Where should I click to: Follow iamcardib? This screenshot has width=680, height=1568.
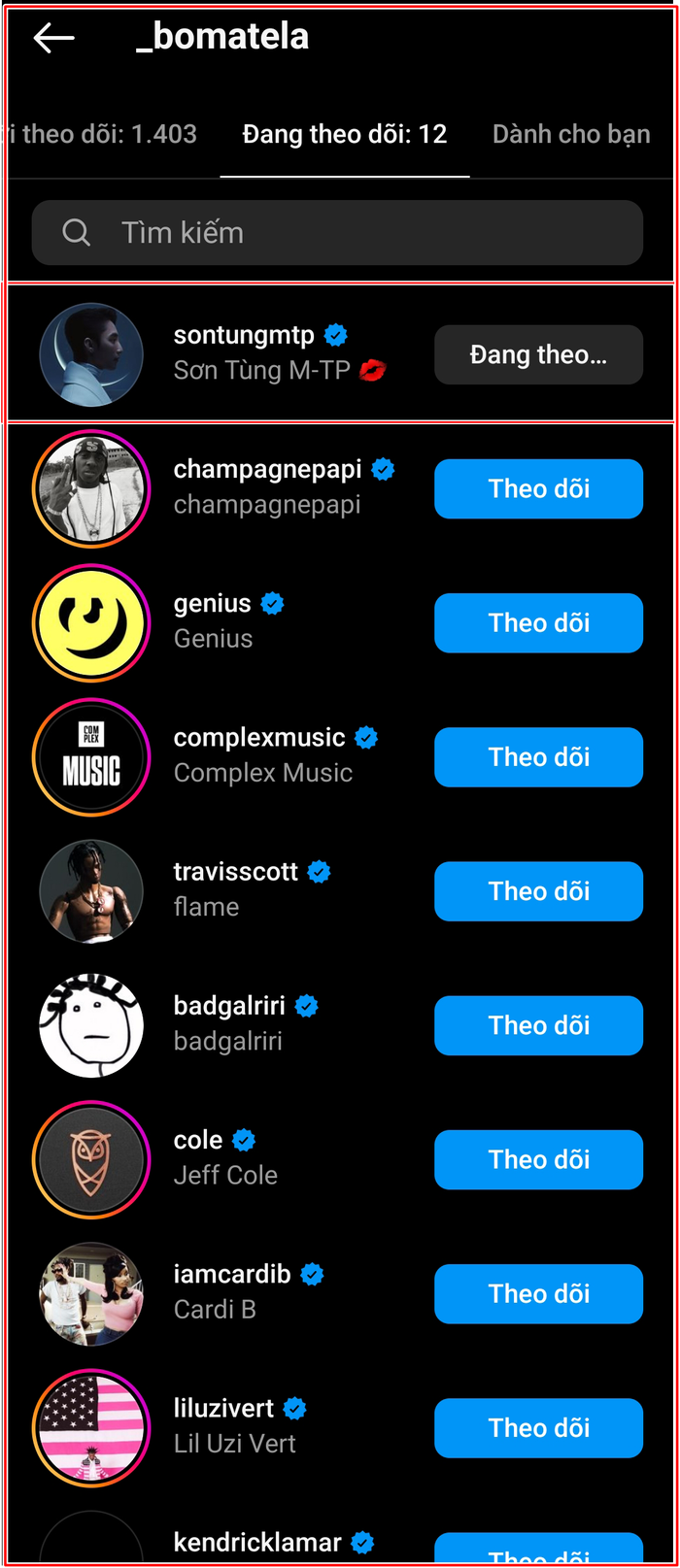point(538,1292)
